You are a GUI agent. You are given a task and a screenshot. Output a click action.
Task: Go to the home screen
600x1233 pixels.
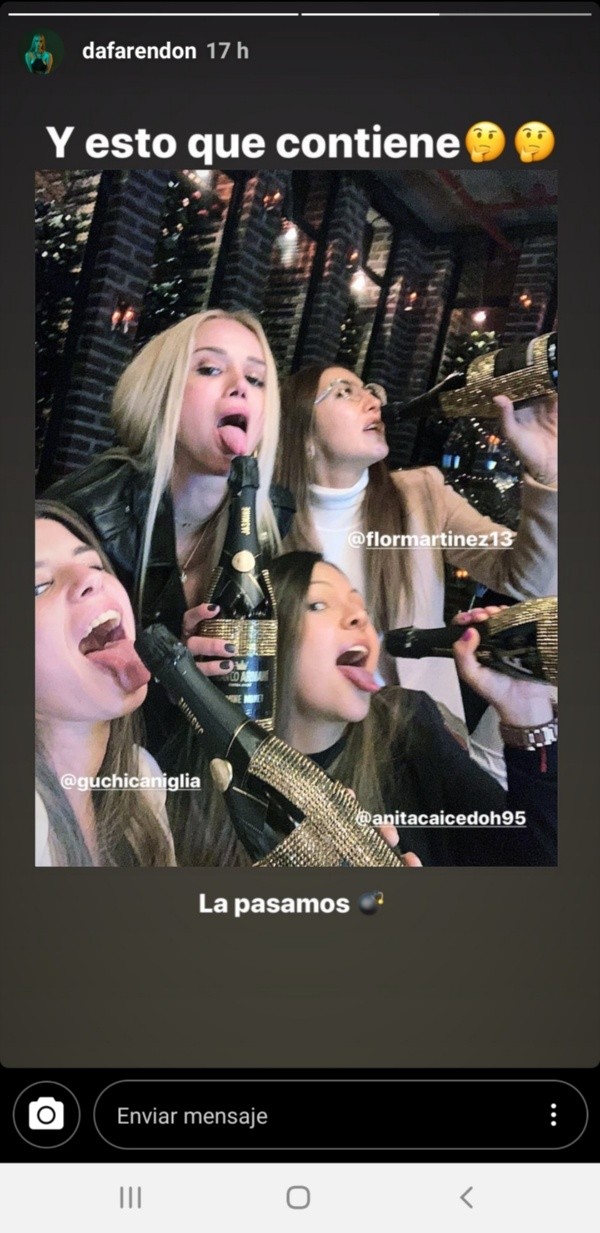coord(298,1197)
